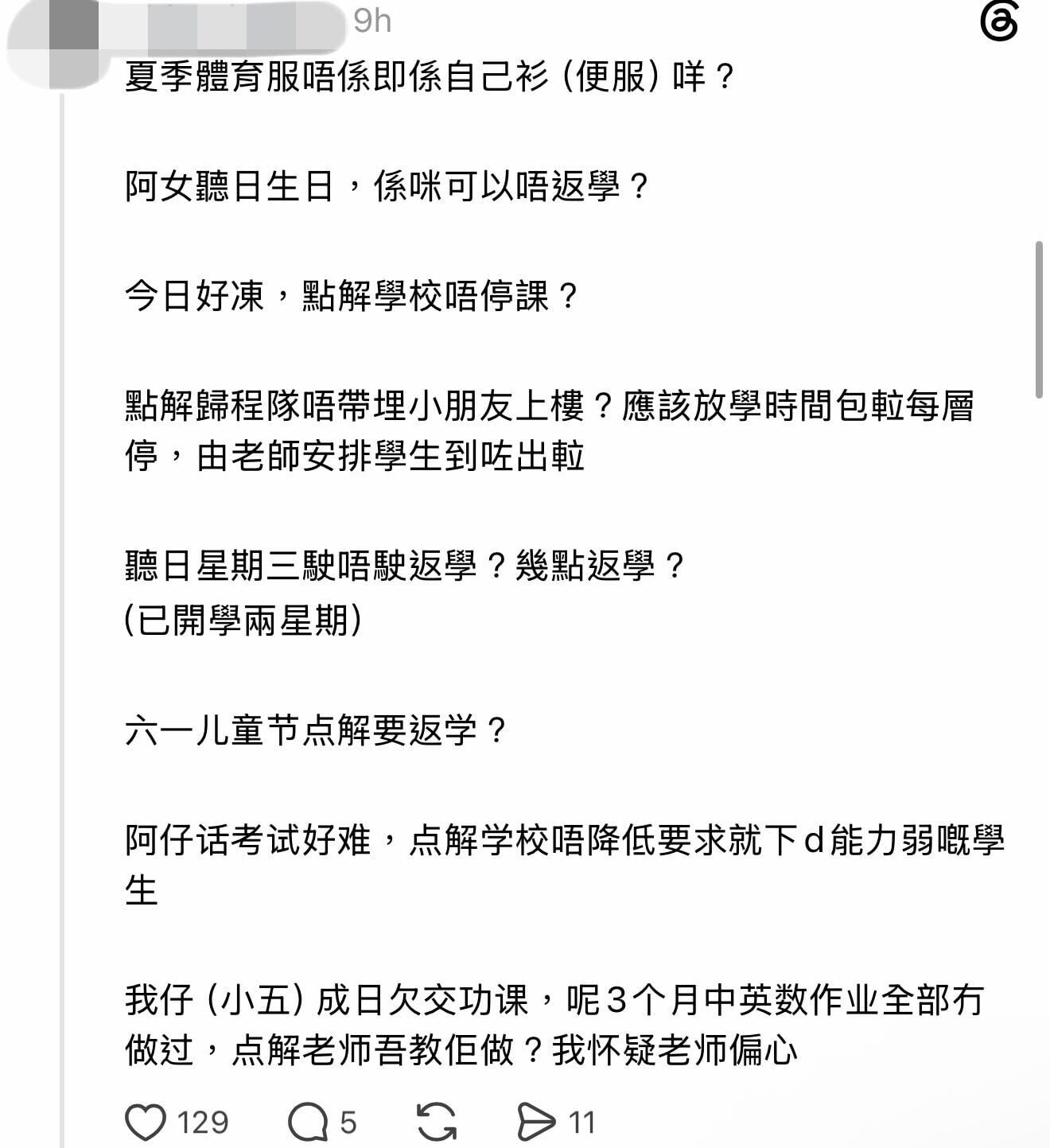
Task: Open the Threads logo icon
Action: click(999, 21)
